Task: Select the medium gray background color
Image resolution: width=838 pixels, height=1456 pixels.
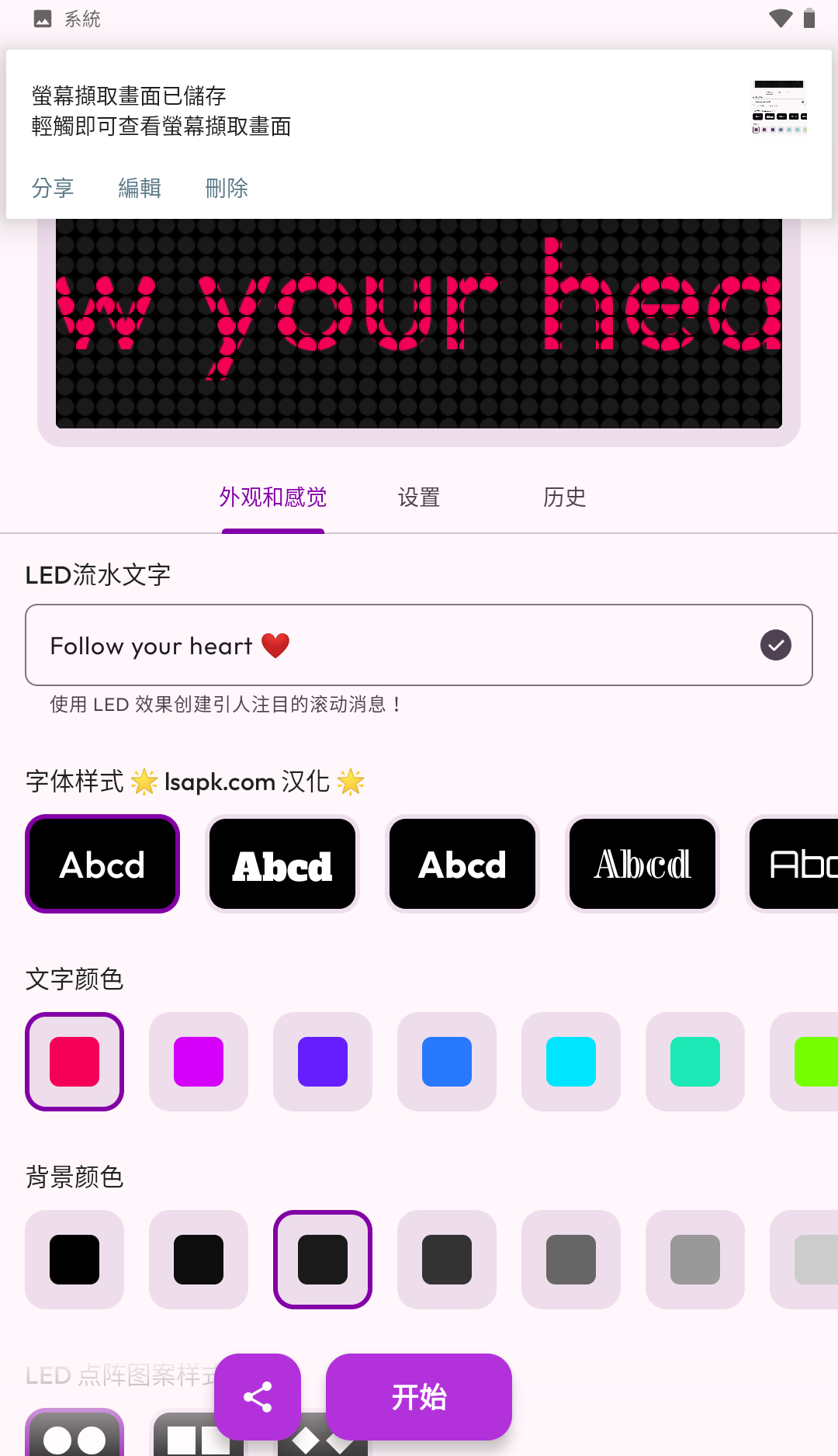Action: [571, 1260]
